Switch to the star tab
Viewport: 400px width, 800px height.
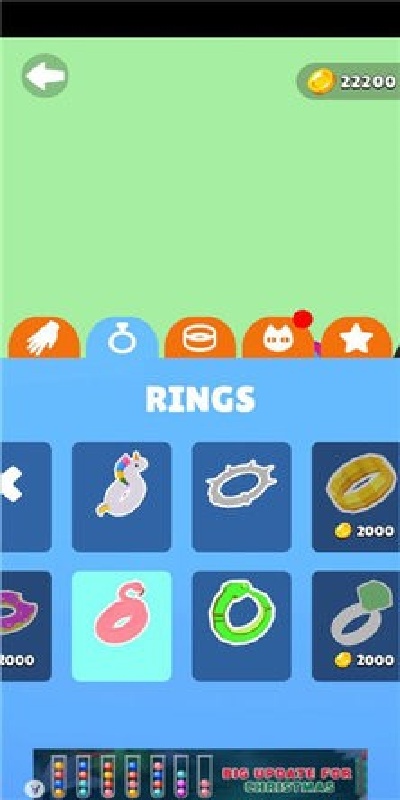pyautogui.click(x=356, y=338)
